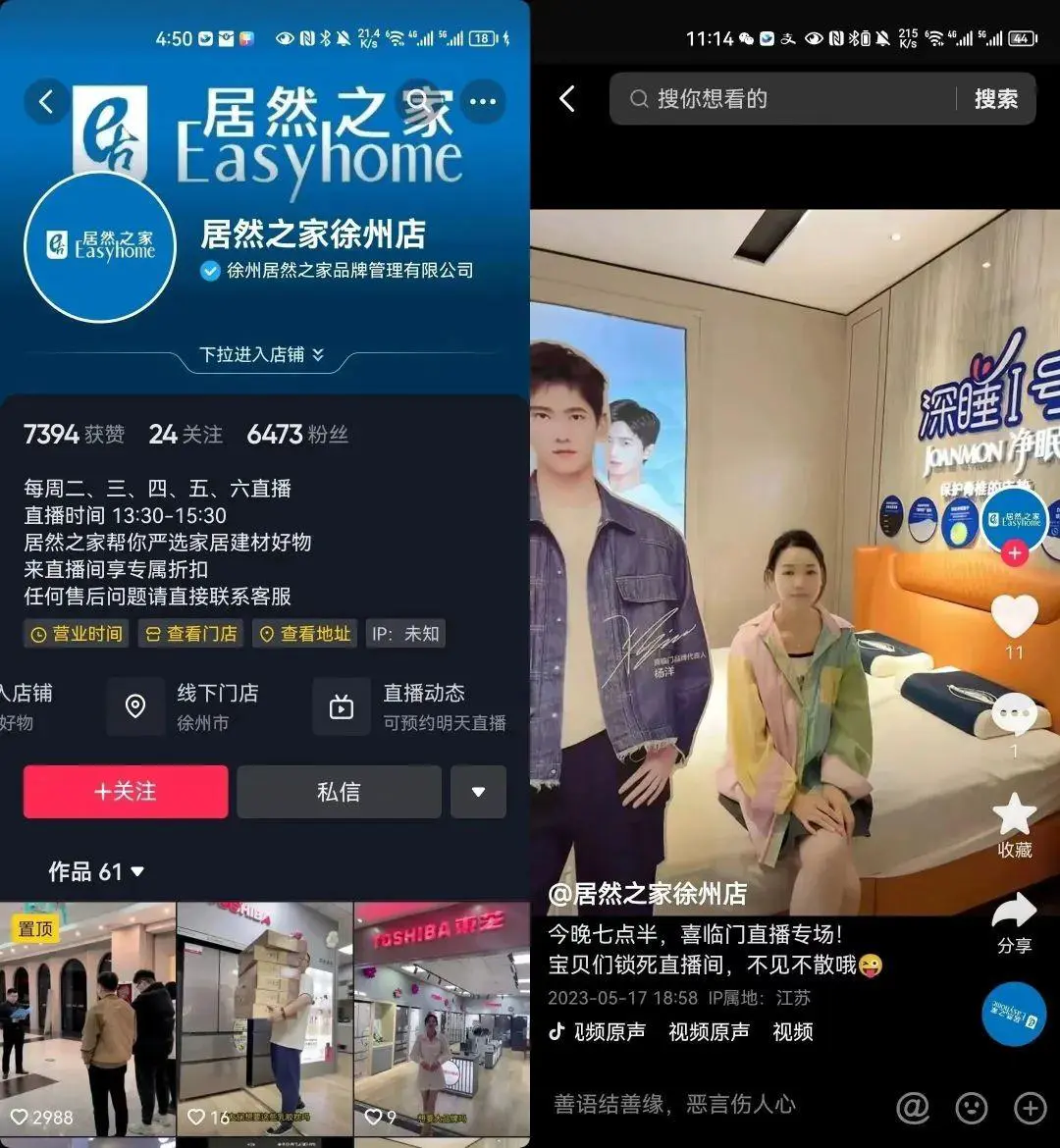This screenshot has height=1148, width=1060.
Task: Tap the 查看地址 chip
Action: point(305,634)
